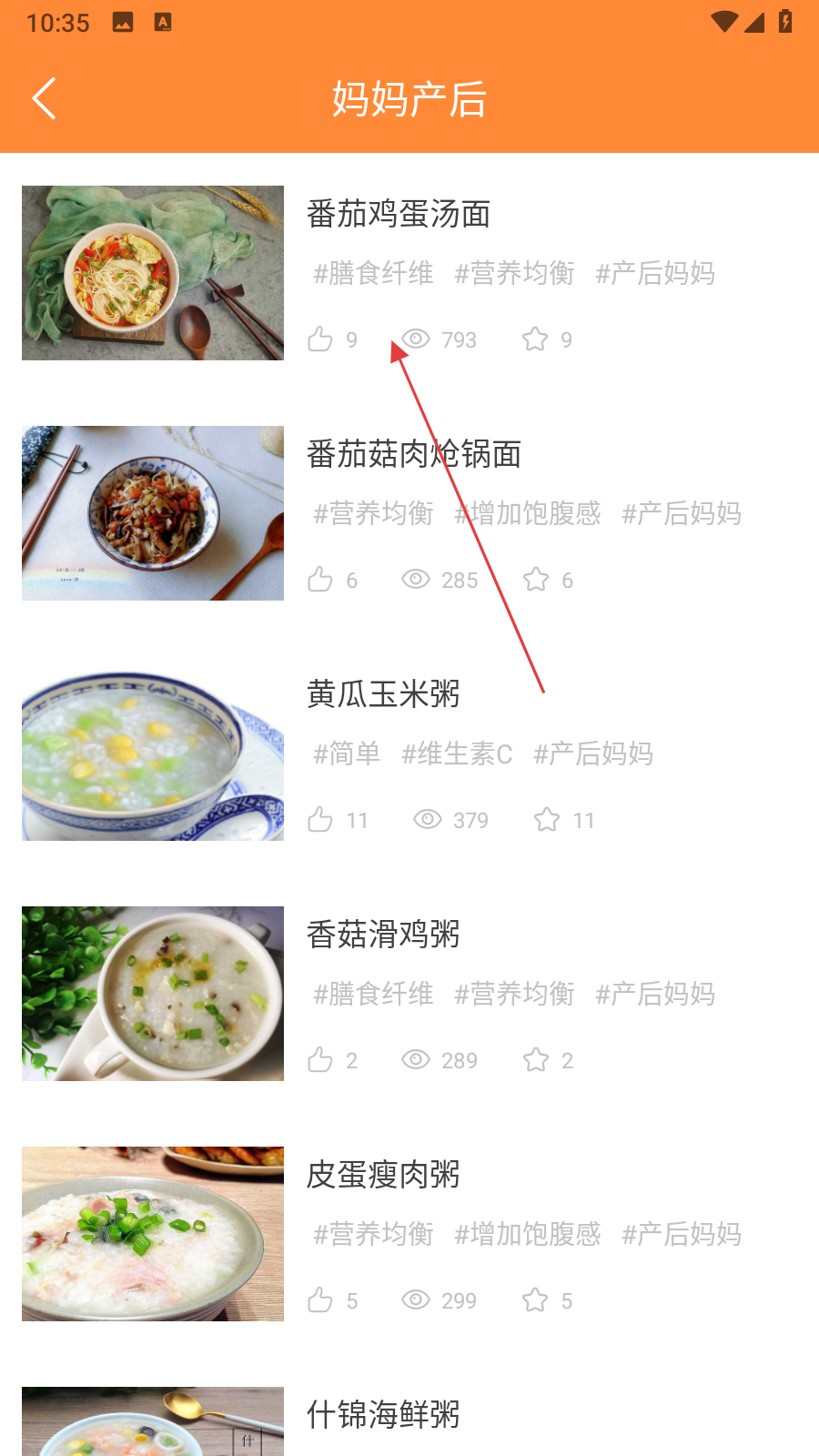The image size is (819, 1456).
Task: Like the 番茄菇肉炝锅面 recipe
Action: [x=320, y=579]
